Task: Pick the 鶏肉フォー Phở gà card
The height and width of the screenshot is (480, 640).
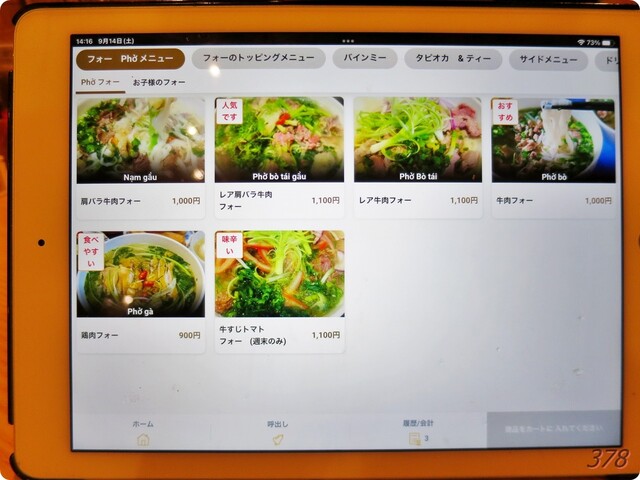Action: 140,290
